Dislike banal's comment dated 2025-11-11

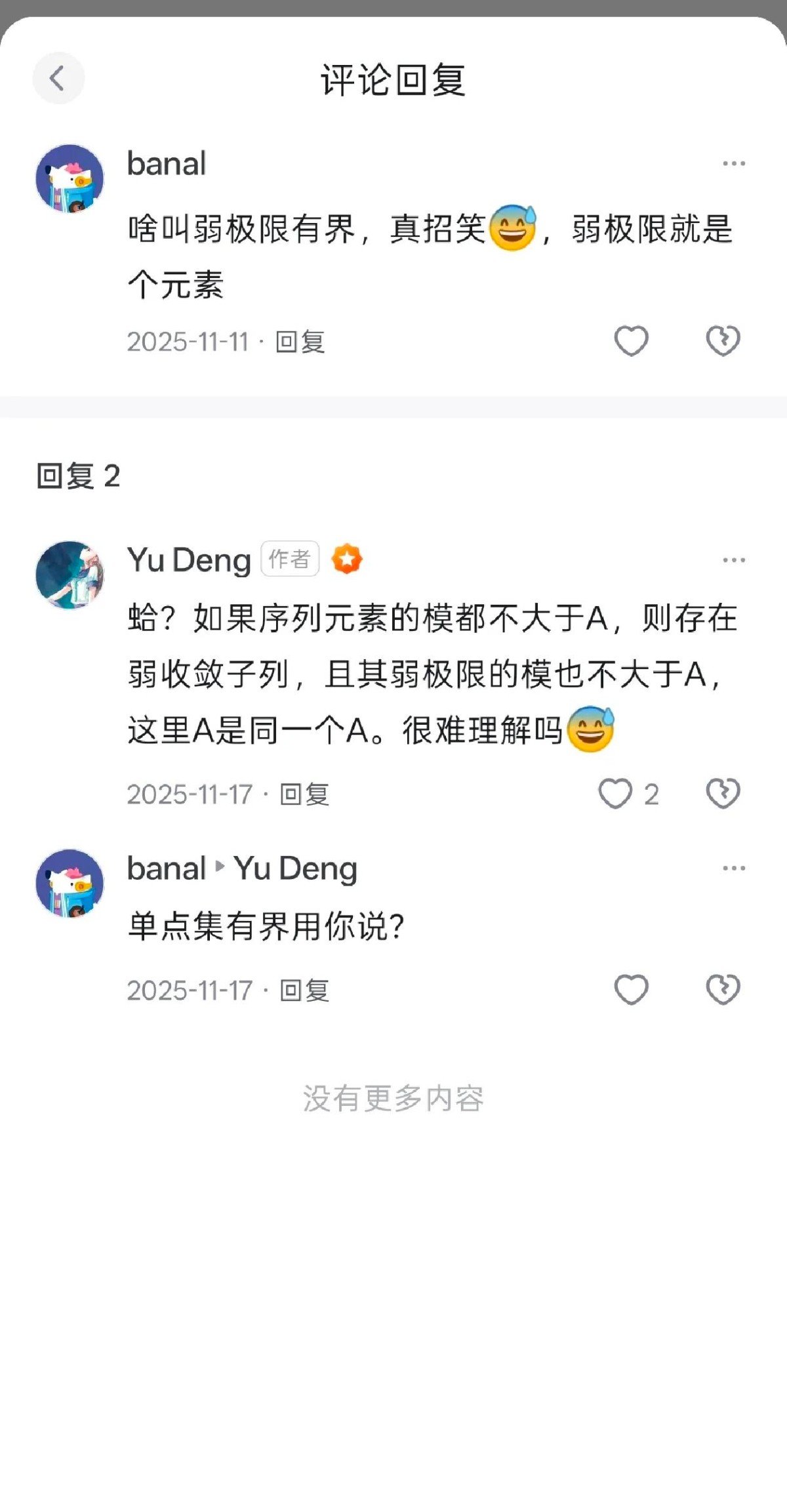[723, 341]
